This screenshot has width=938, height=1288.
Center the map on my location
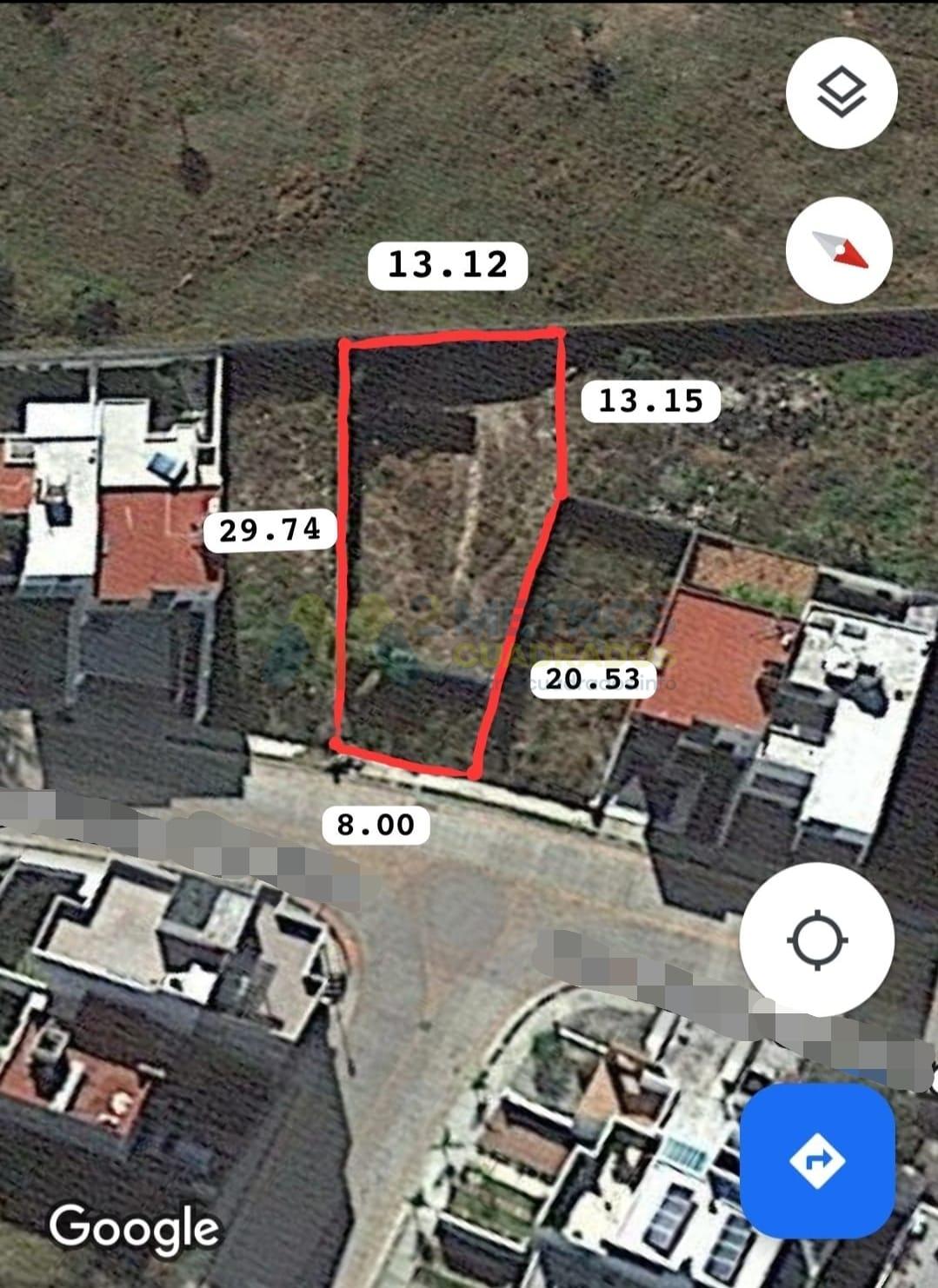click(816, 940)
